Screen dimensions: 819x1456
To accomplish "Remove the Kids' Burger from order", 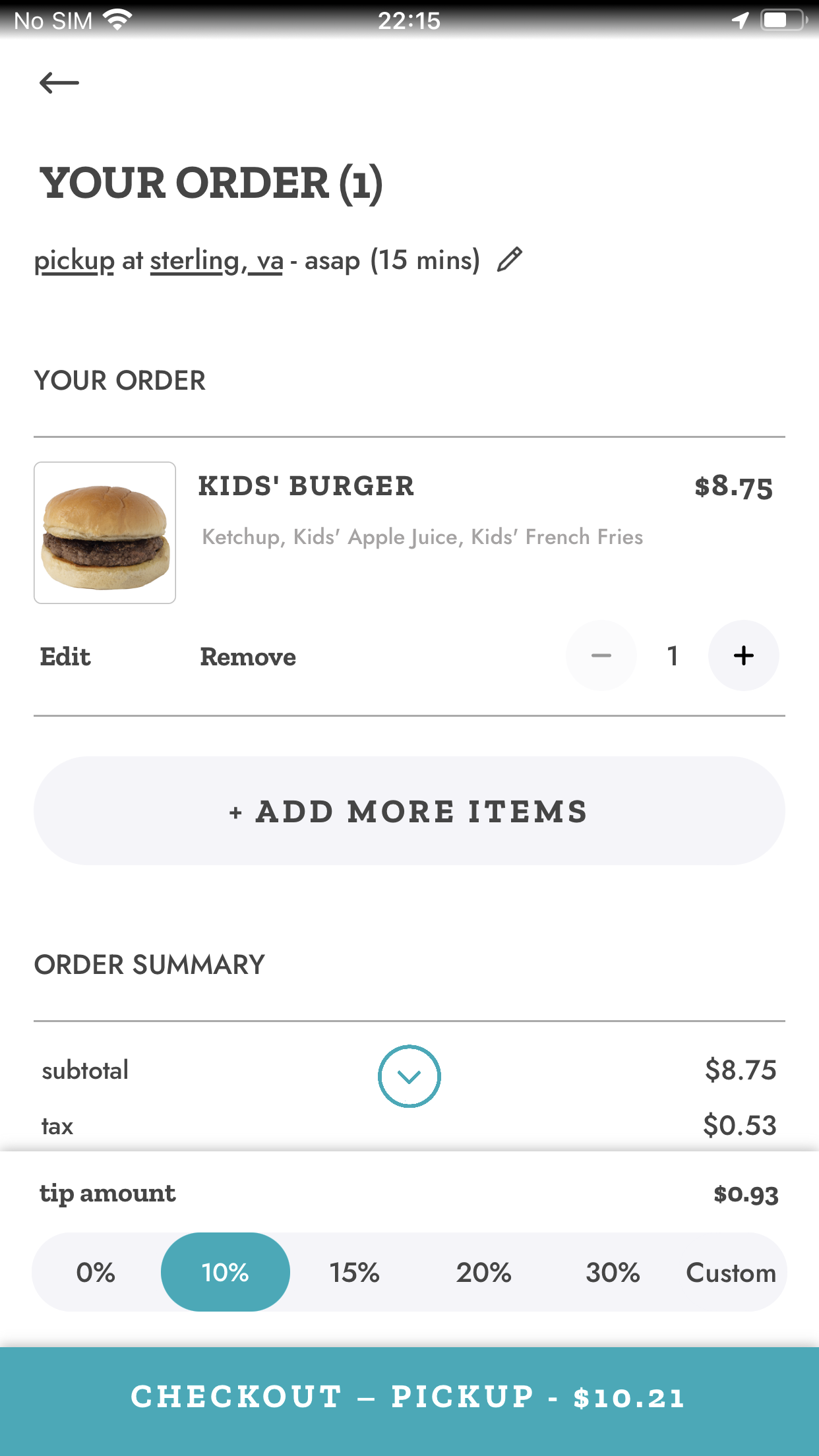I will pos(248,657).
